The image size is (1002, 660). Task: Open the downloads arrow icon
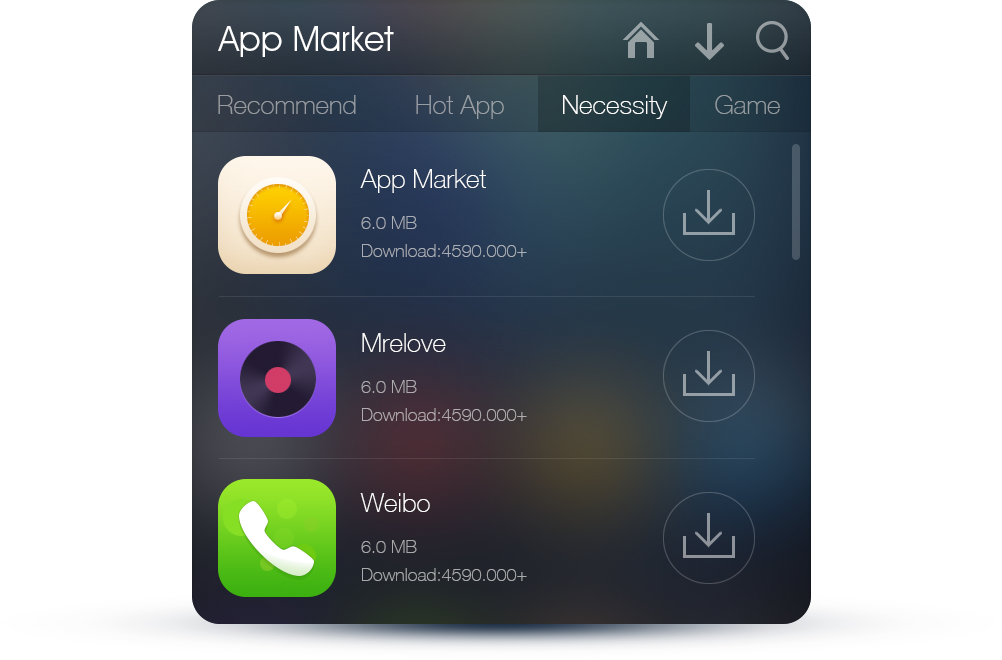click(709, 42)
